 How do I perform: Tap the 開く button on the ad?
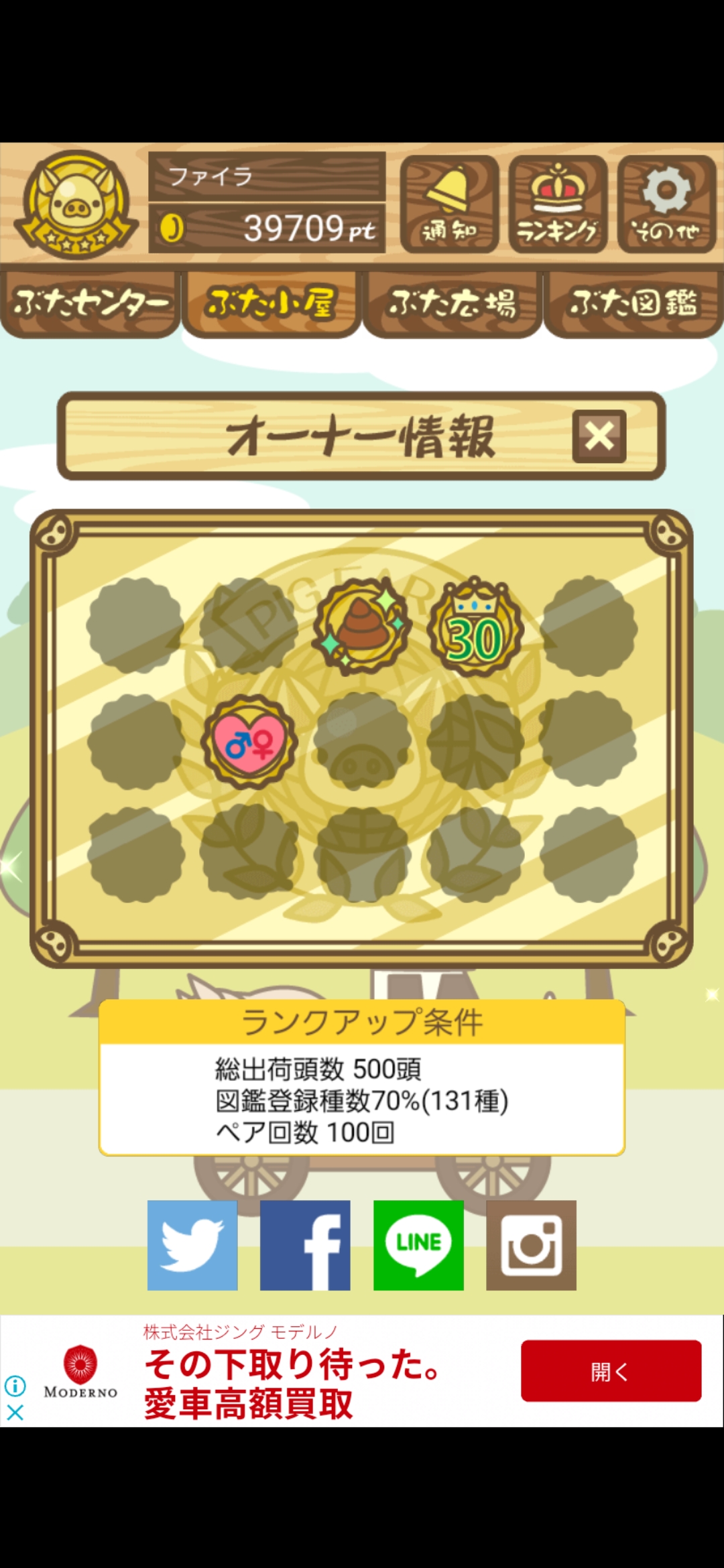[611, 1370]
